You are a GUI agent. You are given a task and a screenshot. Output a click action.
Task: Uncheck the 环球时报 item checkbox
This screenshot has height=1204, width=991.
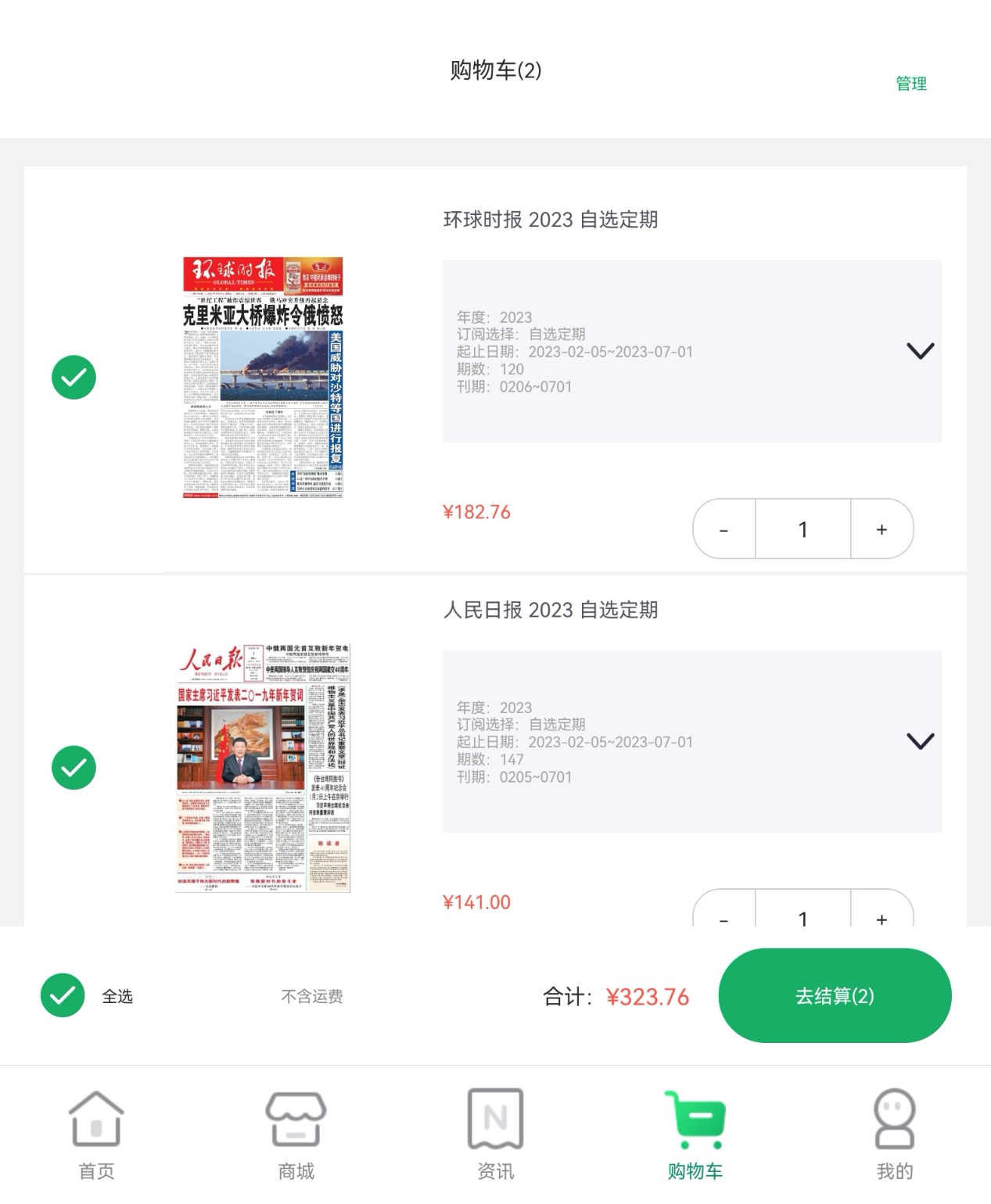click(x=74, y=378)
